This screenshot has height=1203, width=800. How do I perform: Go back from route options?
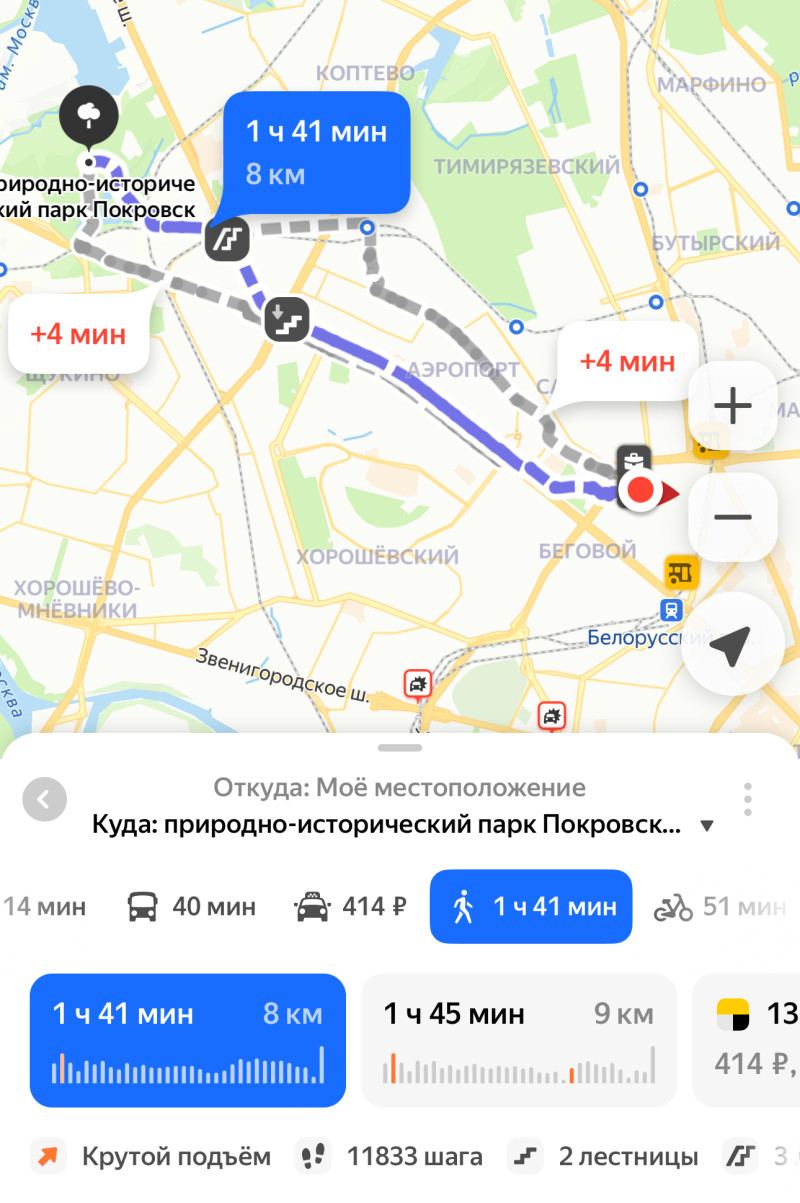44,800
